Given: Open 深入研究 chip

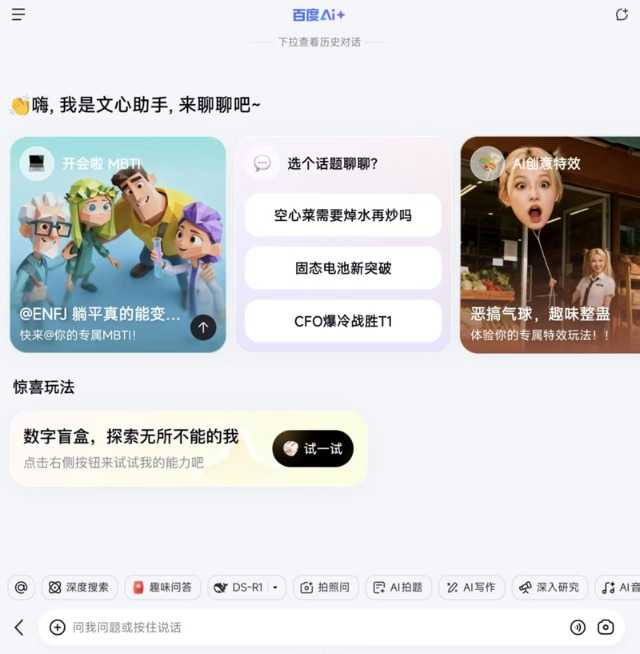Looking at the screenshot, I should pyautogui.click(x=550, y=587).
